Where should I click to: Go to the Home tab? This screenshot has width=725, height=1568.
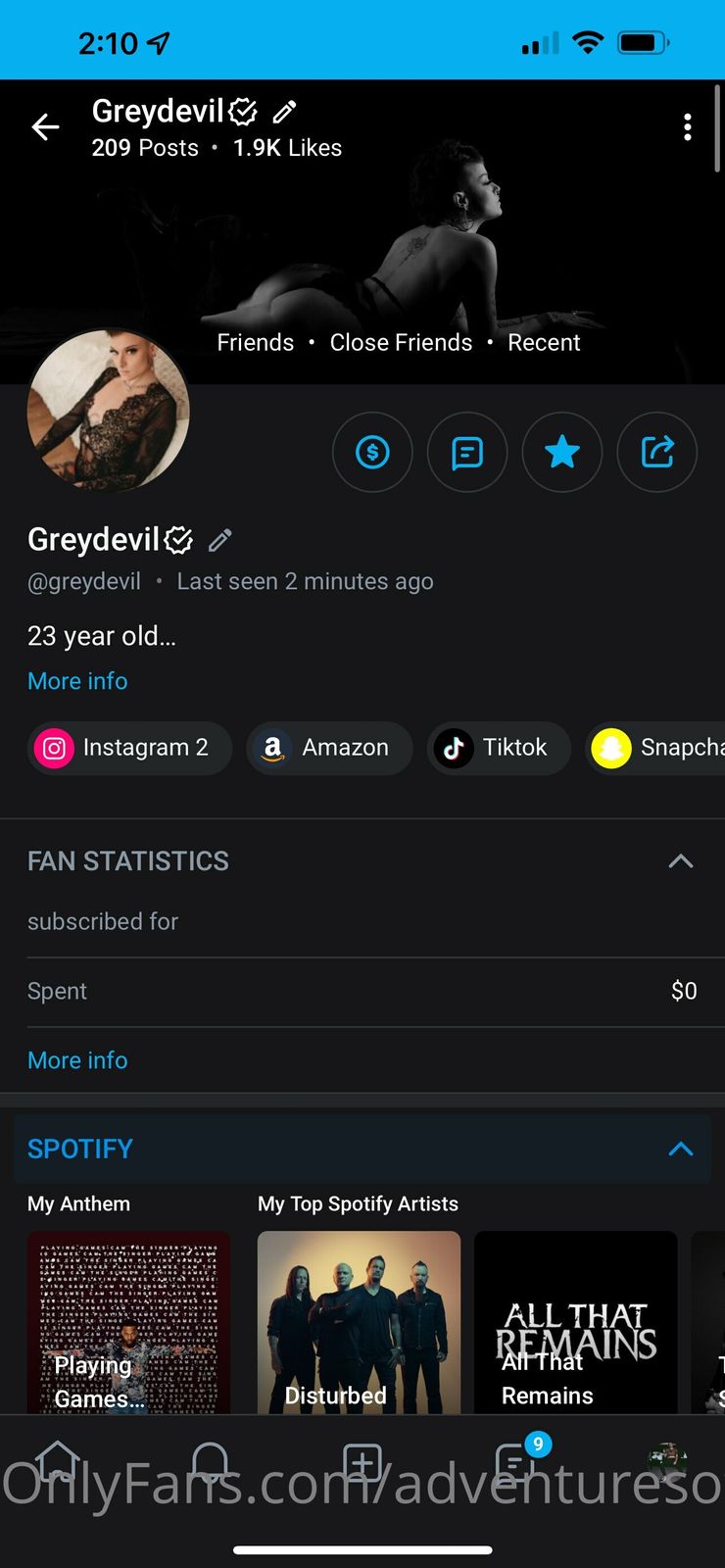point(59,1462)
